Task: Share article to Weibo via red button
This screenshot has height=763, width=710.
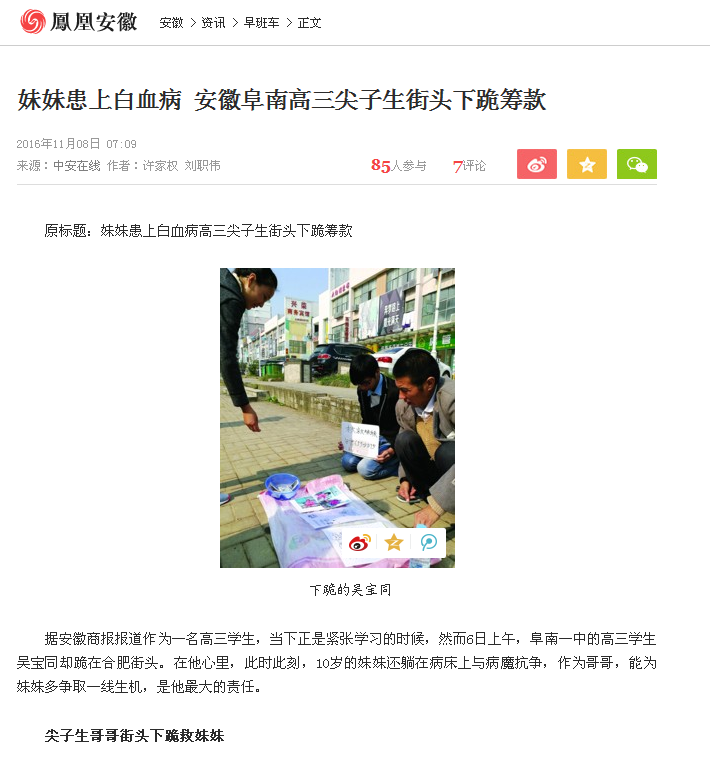Action: coord(536,164)
